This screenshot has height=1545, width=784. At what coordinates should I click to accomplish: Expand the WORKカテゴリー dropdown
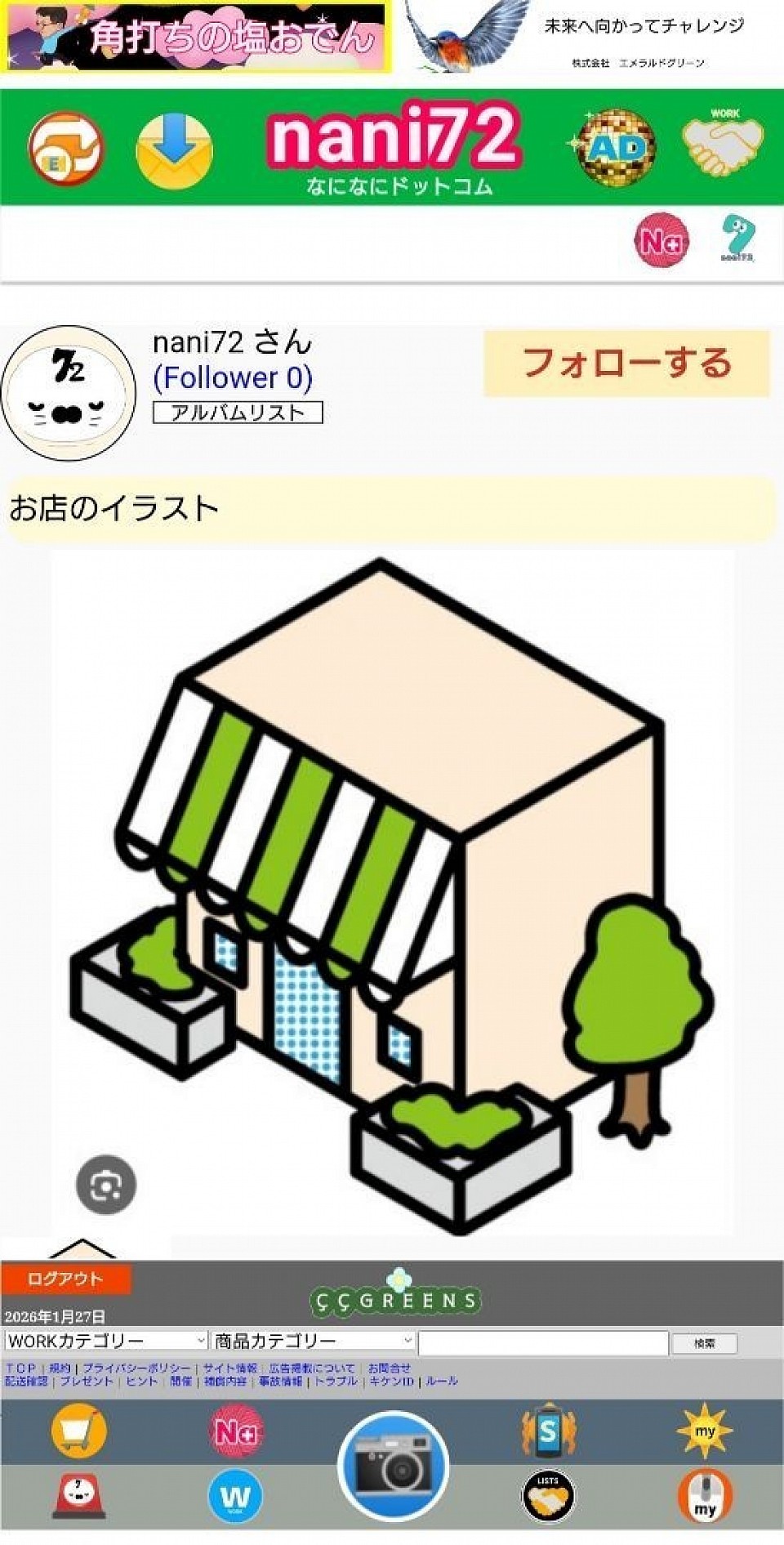click(106, 1342)
